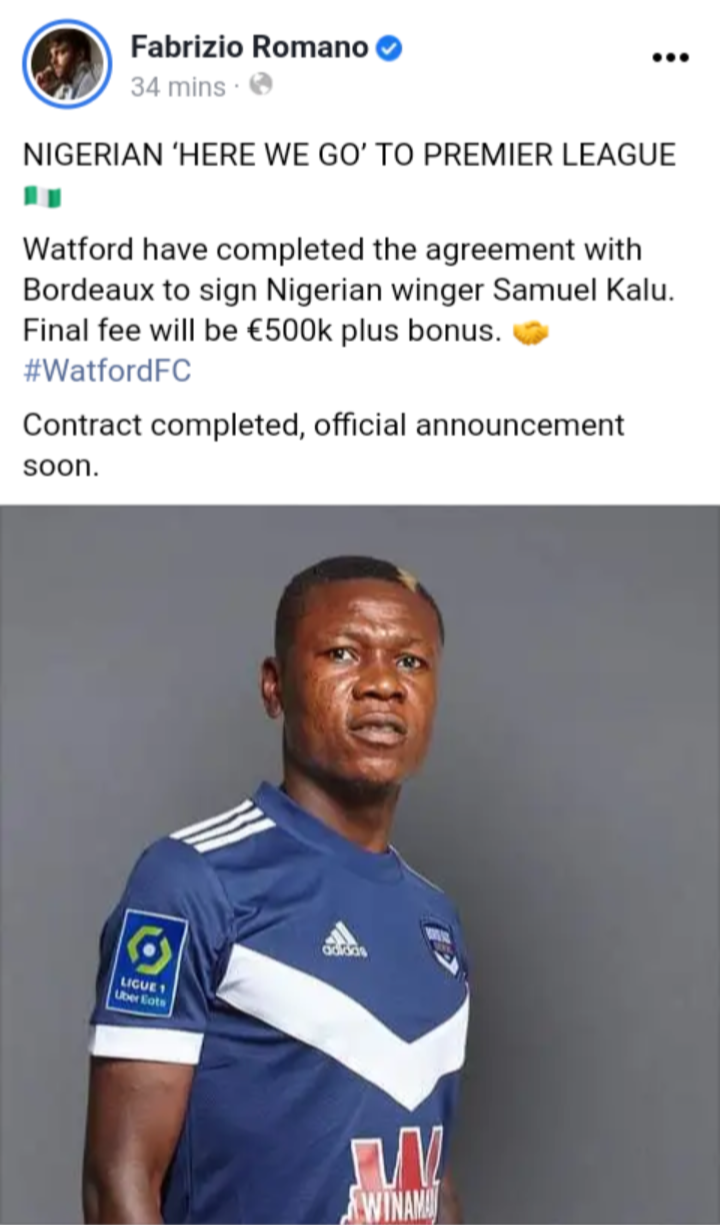Open Fabrizio Romano's profile picture
Screen dimensions: 720x1225
click(x=67, y=64)
